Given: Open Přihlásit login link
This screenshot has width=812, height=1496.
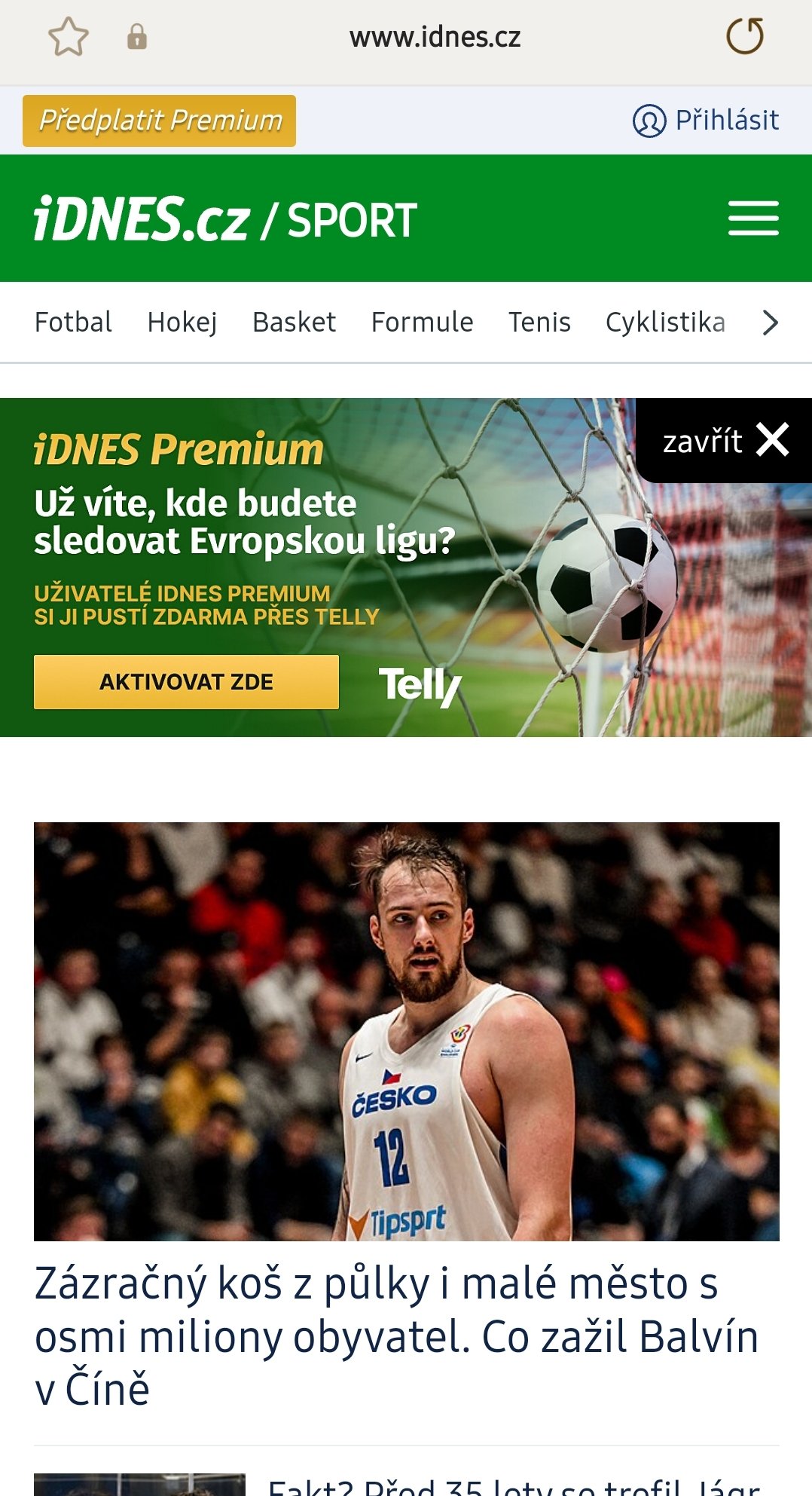Looking at the screenshot, I should pos(706,121).
